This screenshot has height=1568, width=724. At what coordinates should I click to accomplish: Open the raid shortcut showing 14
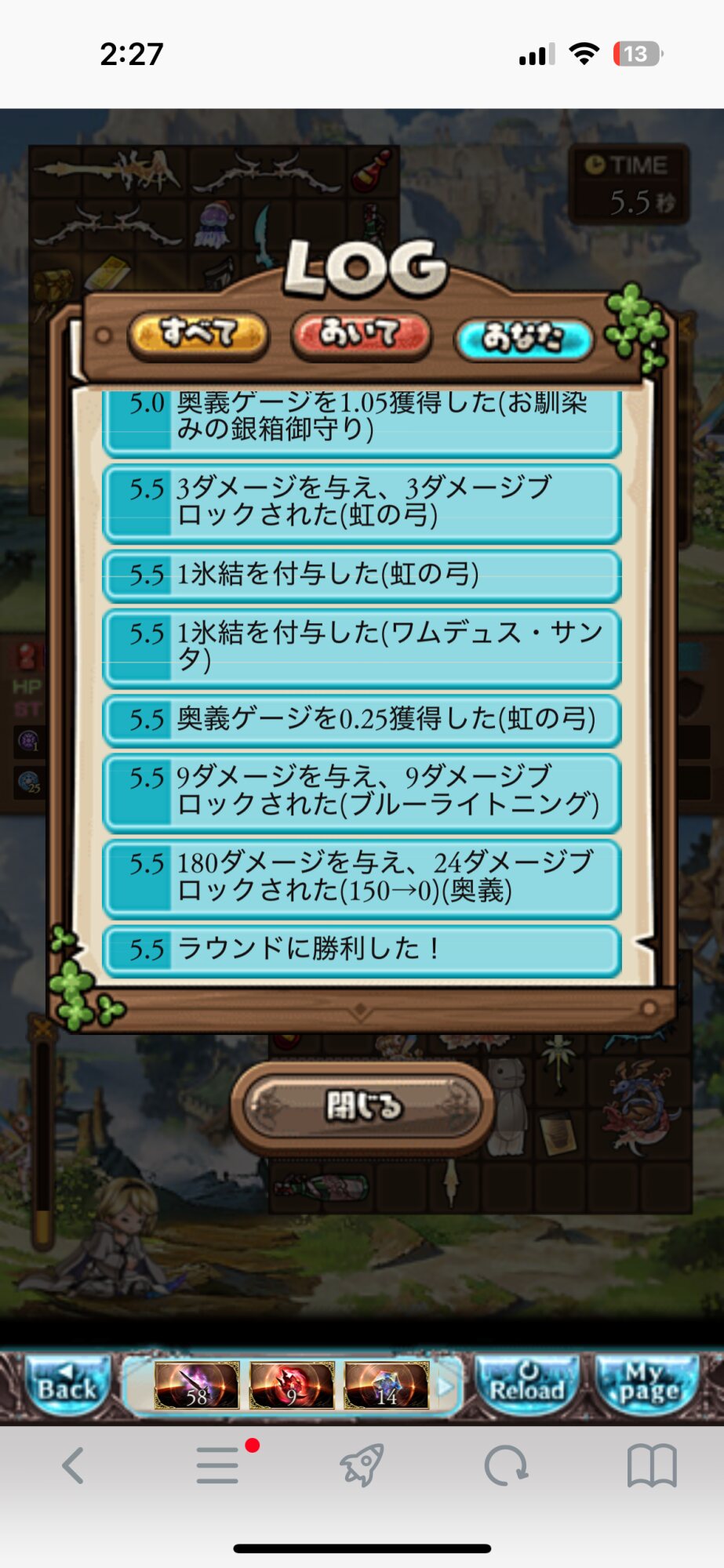387,1385
